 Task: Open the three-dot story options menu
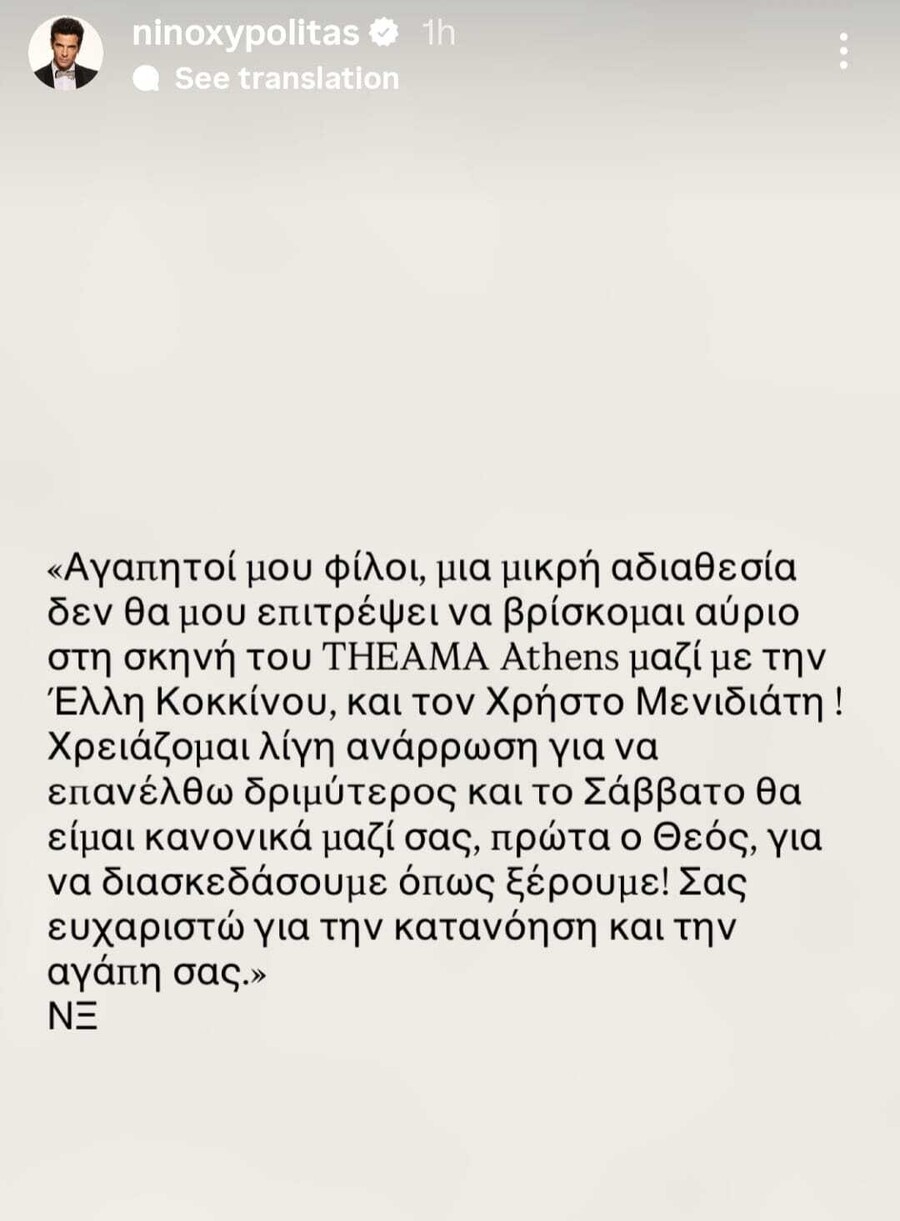tap(844, 51)
